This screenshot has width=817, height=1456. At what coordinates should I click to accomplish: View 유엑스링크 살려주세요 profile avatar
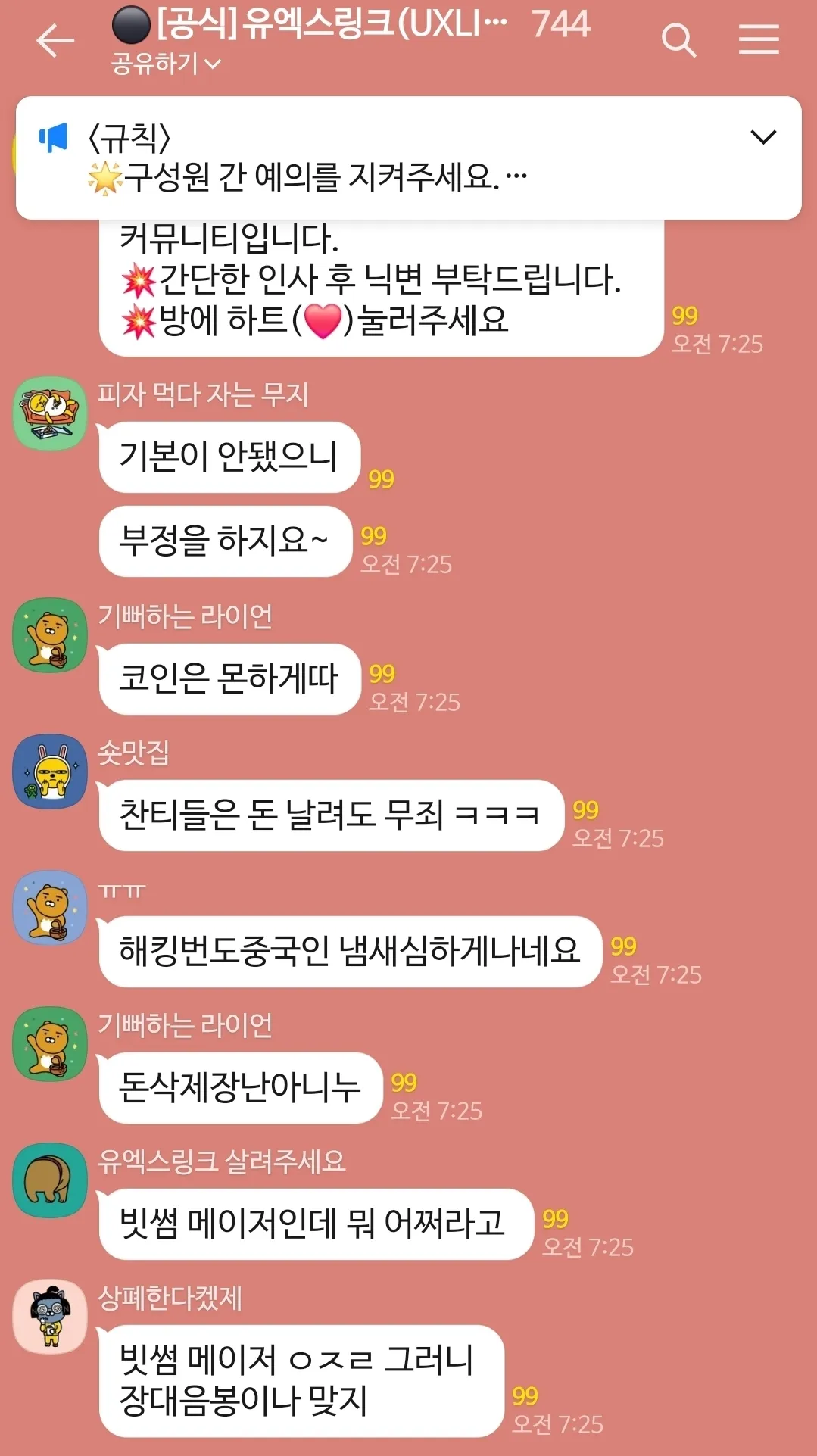(51, 1180)
